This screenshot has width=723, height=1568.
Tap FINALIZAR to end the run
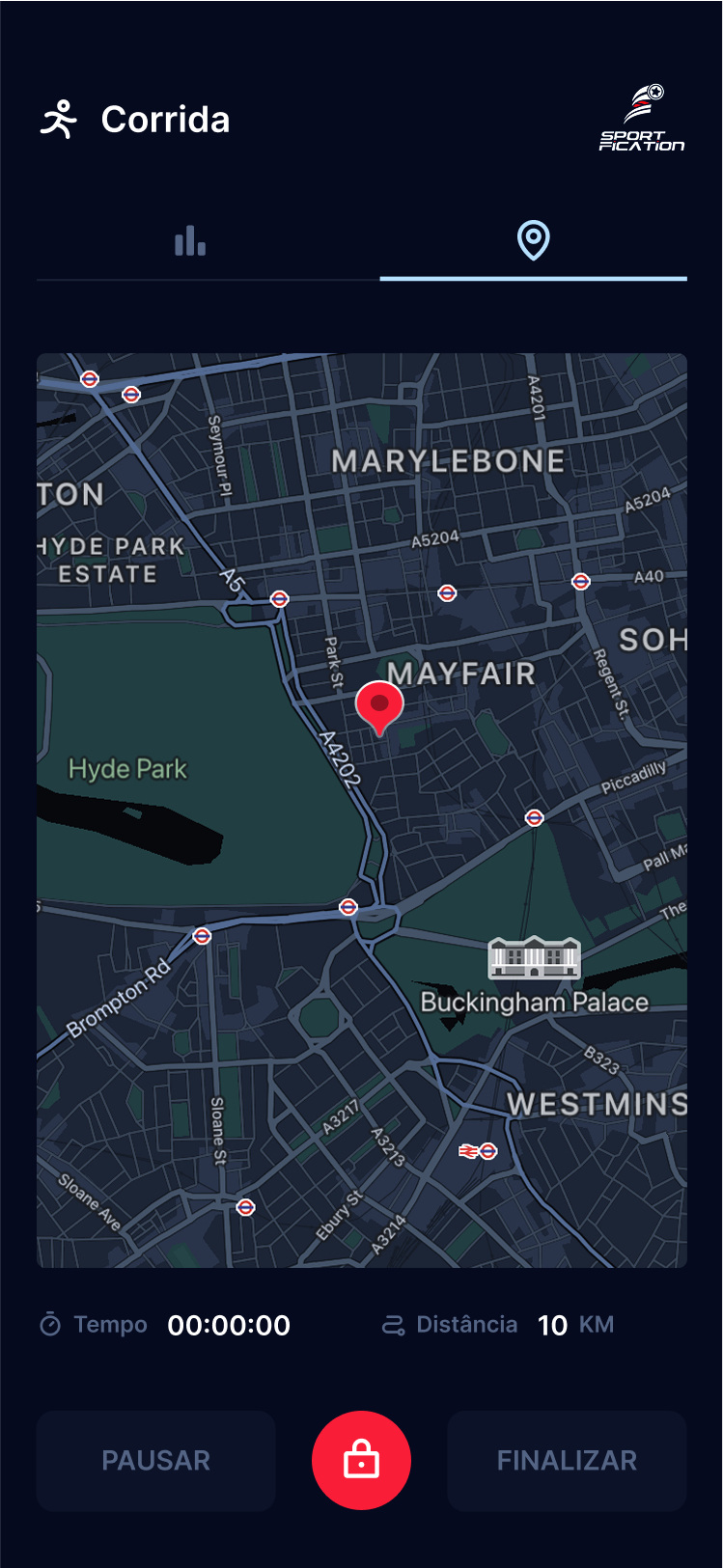(x=567, y=1461)
